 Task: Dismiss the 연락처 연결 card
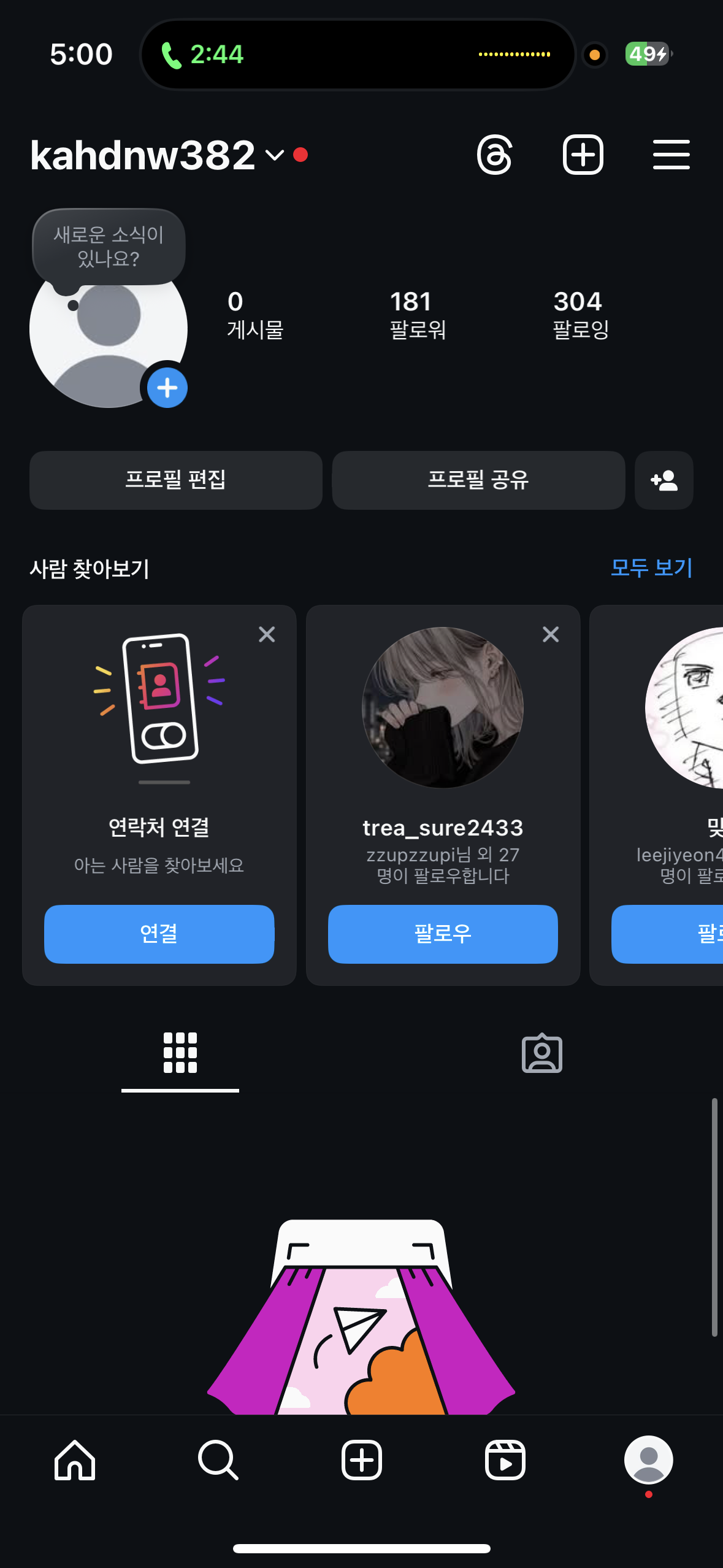(x=267, y=634)
